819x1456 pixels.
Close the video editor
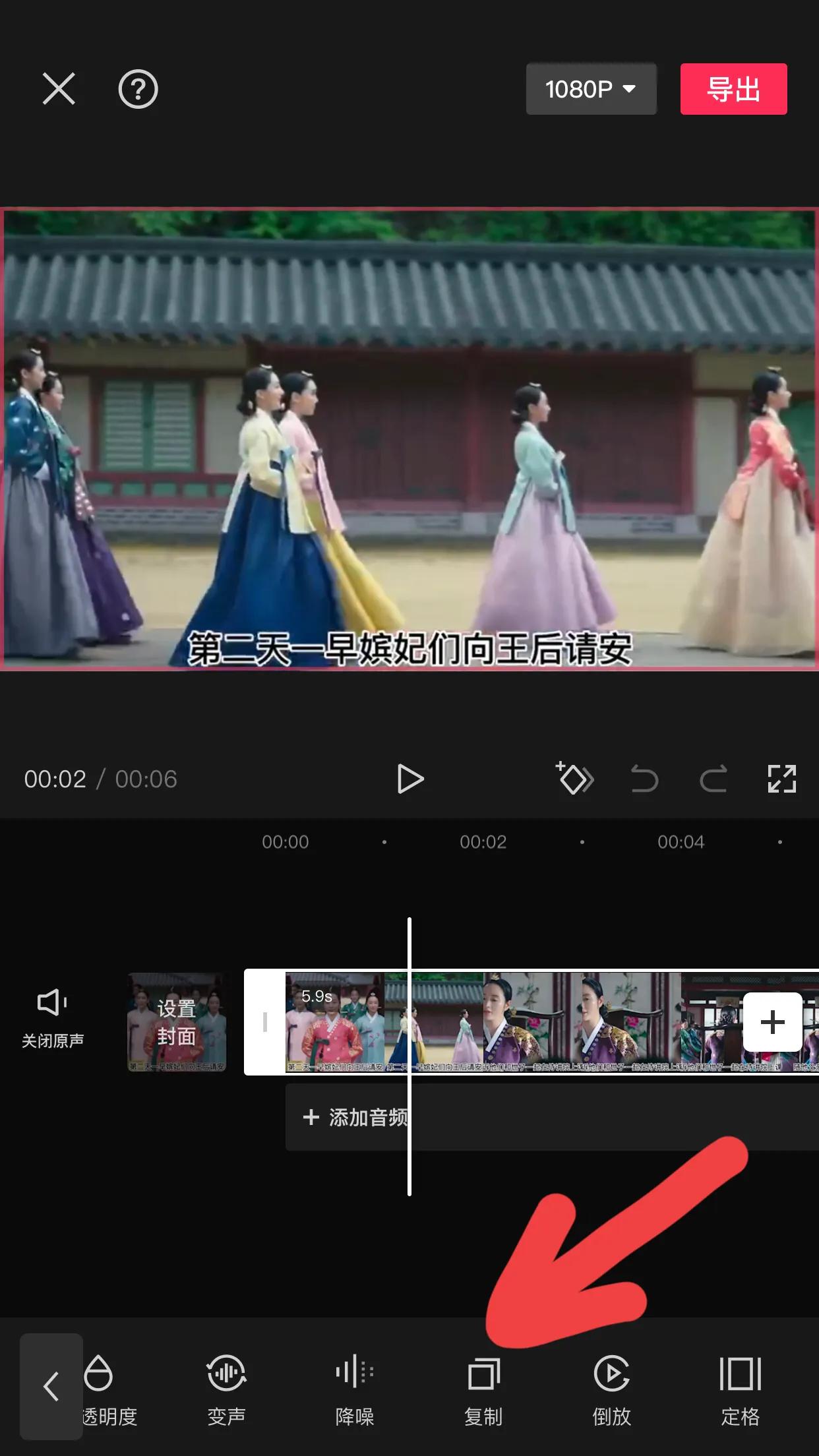pos(59,89)
